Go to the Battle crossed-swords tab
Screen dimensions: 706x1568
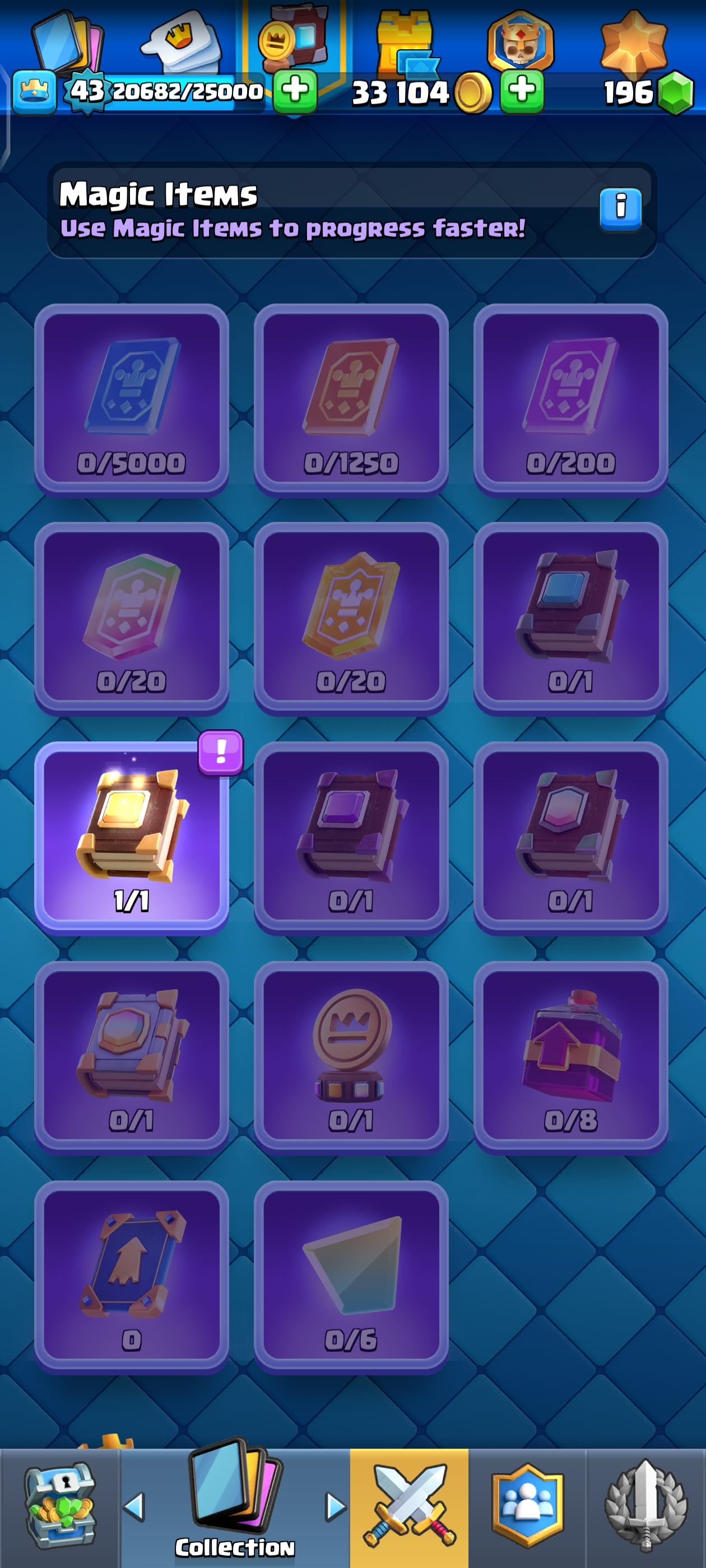point(408,1506)
